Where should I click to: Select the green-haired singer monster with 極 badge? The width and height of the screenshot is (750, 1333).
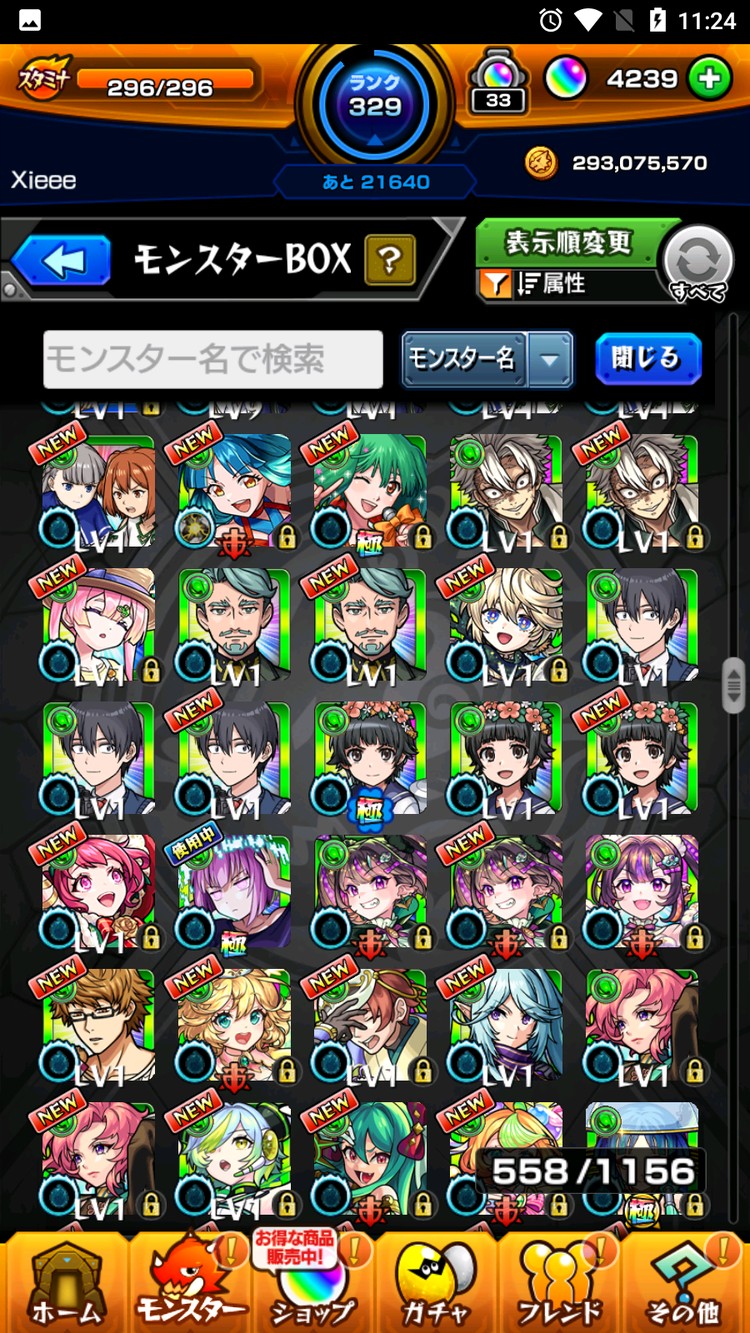point(370,490)
